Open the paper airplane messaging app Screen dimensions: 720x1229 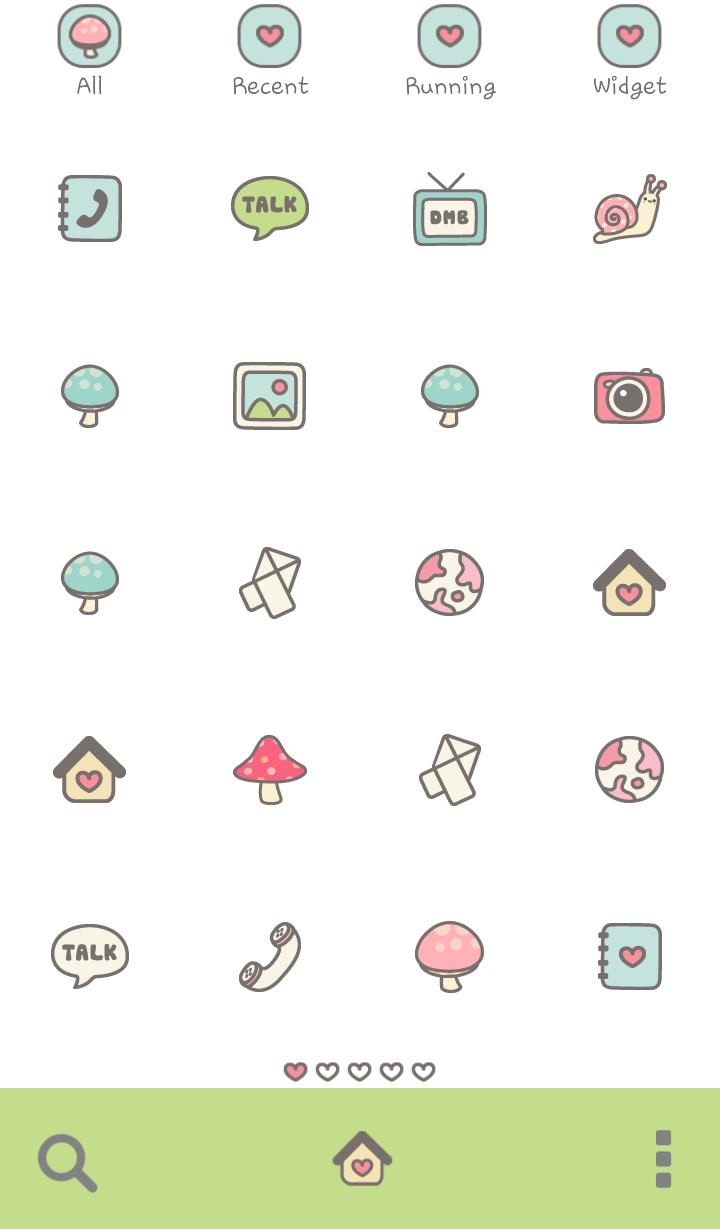point(270,582)
